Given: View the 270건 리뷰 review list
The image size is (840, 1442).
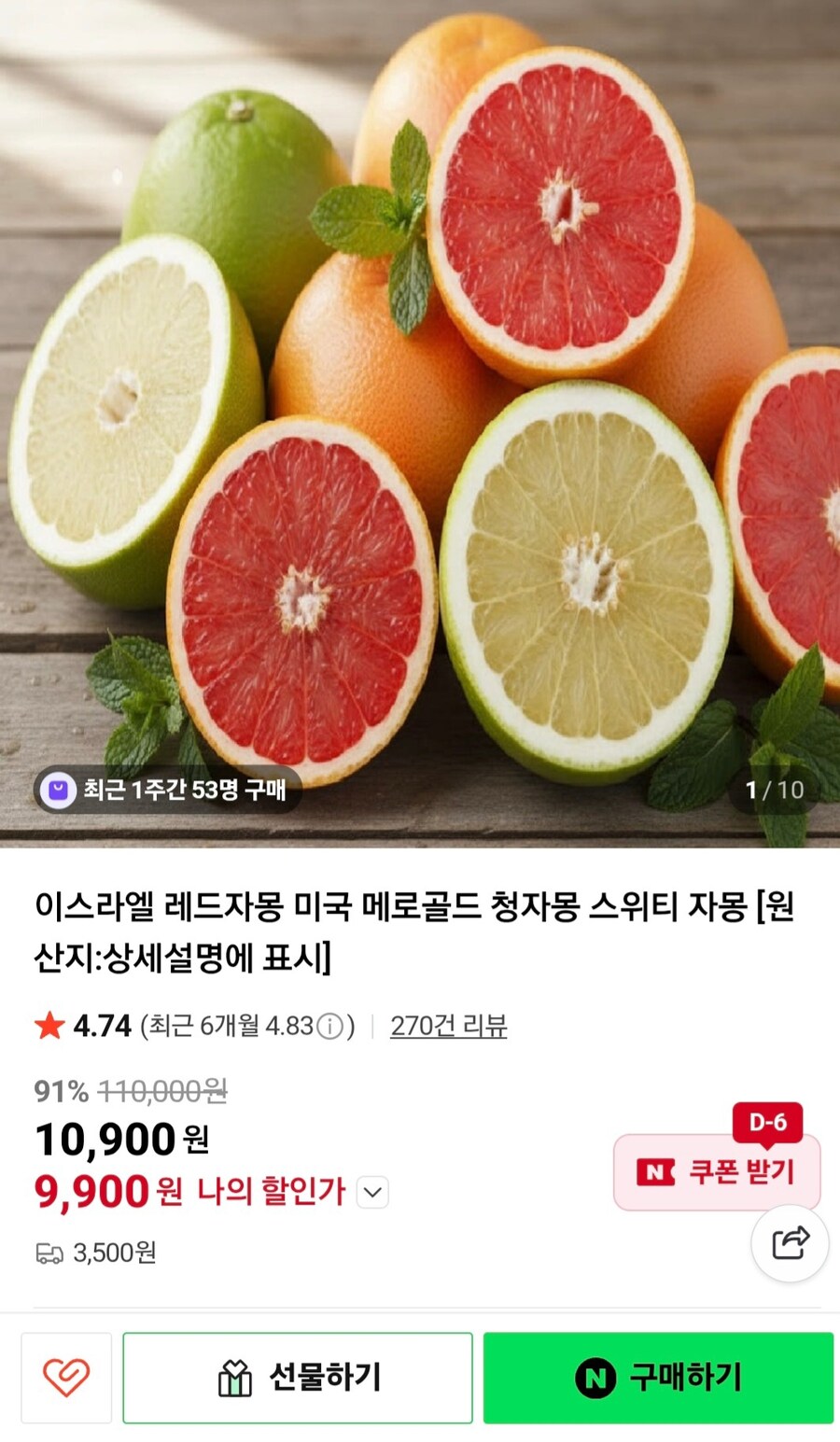Looking at the screenshot, I should [x=447, y=1026].
